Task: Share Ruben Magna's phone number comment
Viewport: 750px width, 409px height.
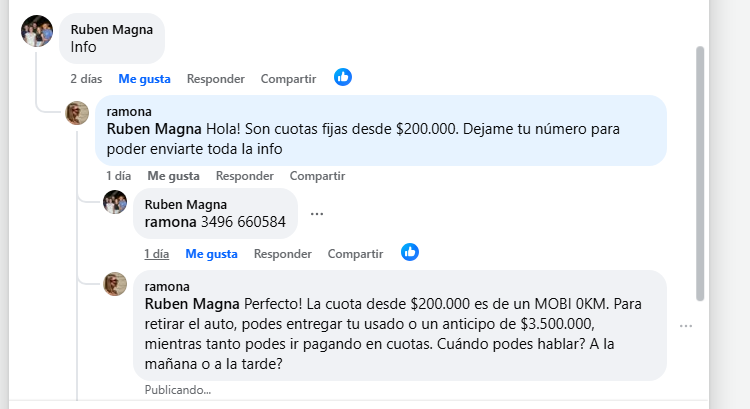Action: point(355,254)
